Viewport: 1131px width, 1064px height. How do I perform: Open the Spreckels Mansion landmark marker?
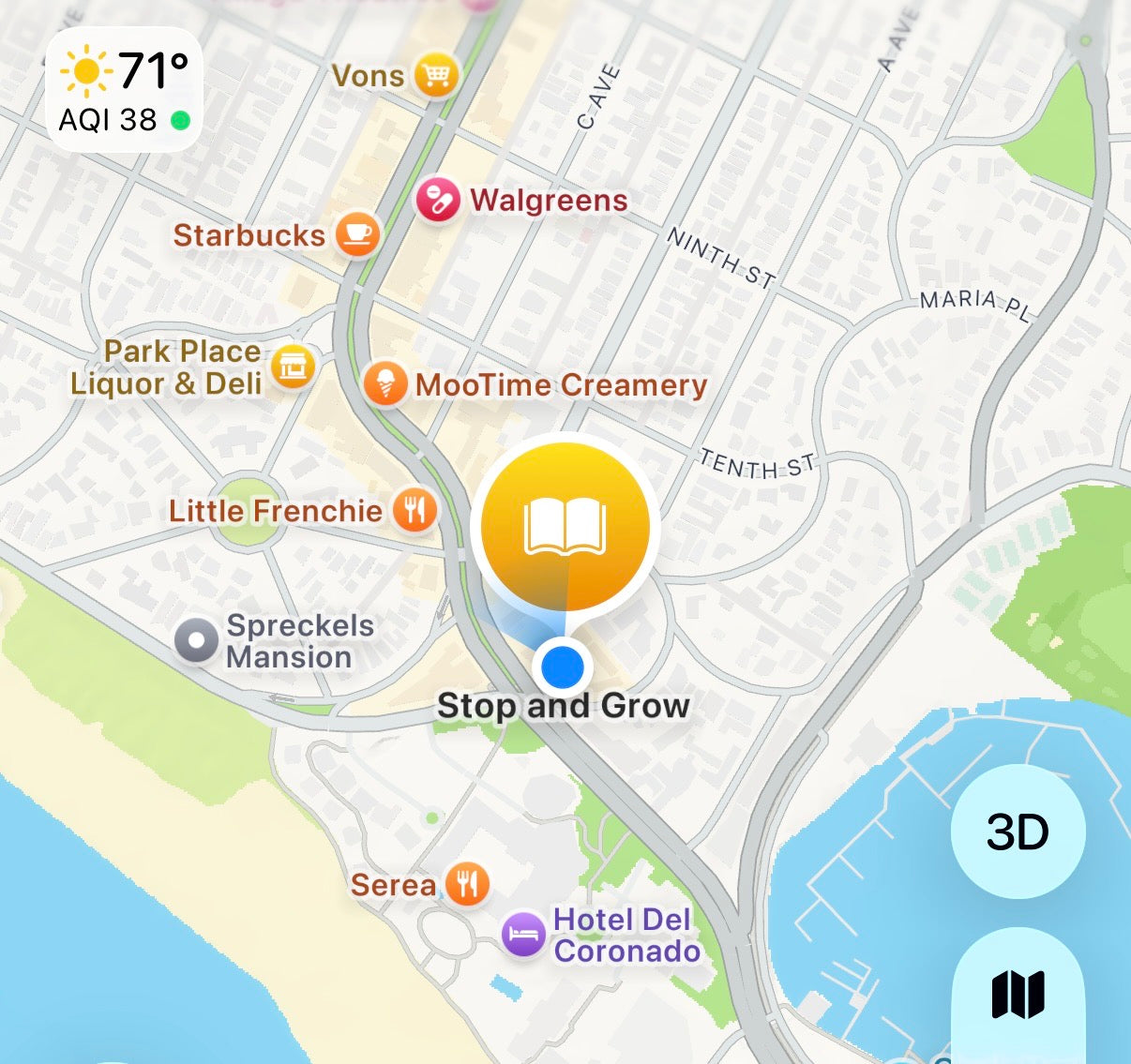[197, 641]
